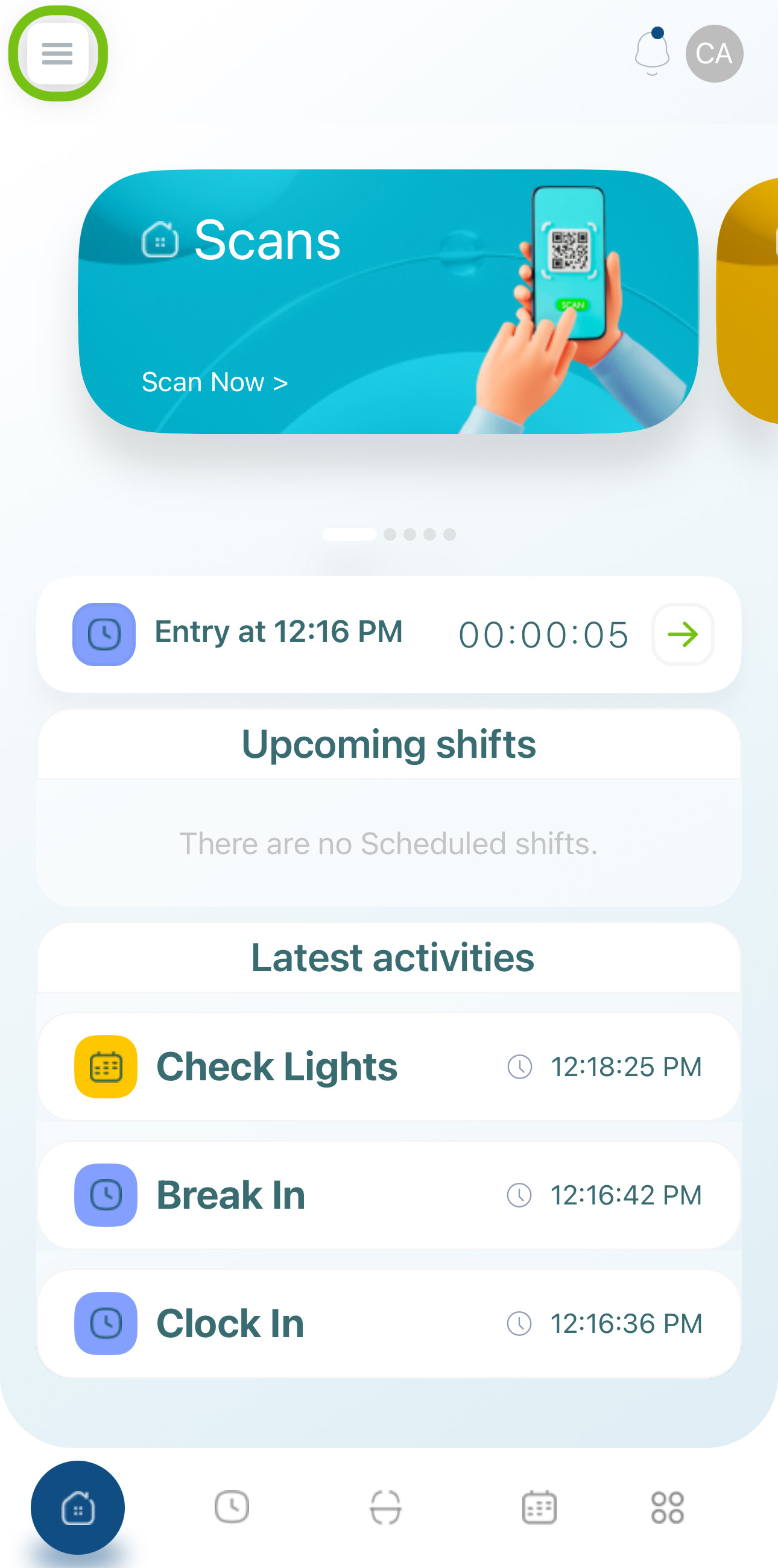The width and height of the screenshot is (778, 1568).
Task: Open the Check Lights activity
Action: (388, 1066)
